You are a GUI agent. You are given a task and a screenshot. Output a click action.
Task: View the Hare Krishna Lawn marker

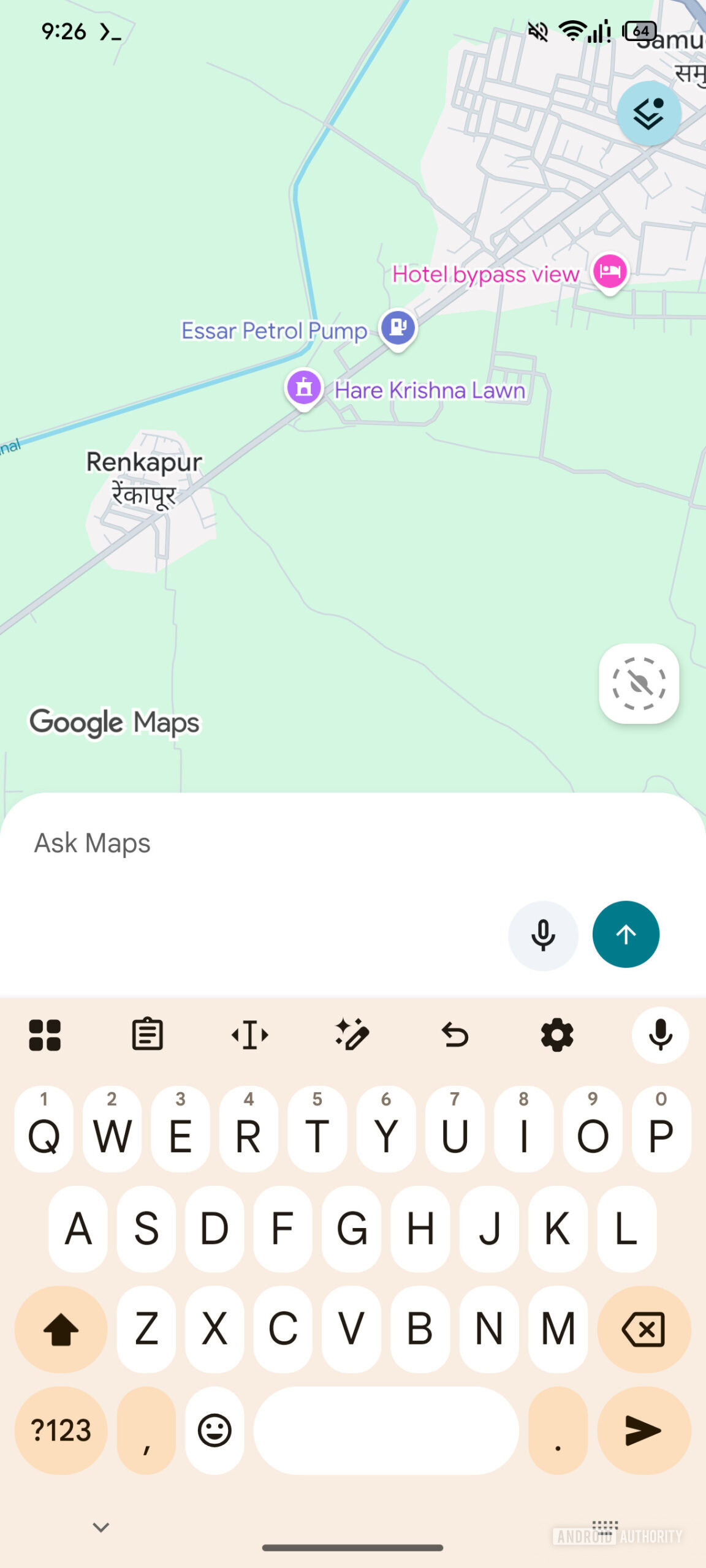(304, 388)
